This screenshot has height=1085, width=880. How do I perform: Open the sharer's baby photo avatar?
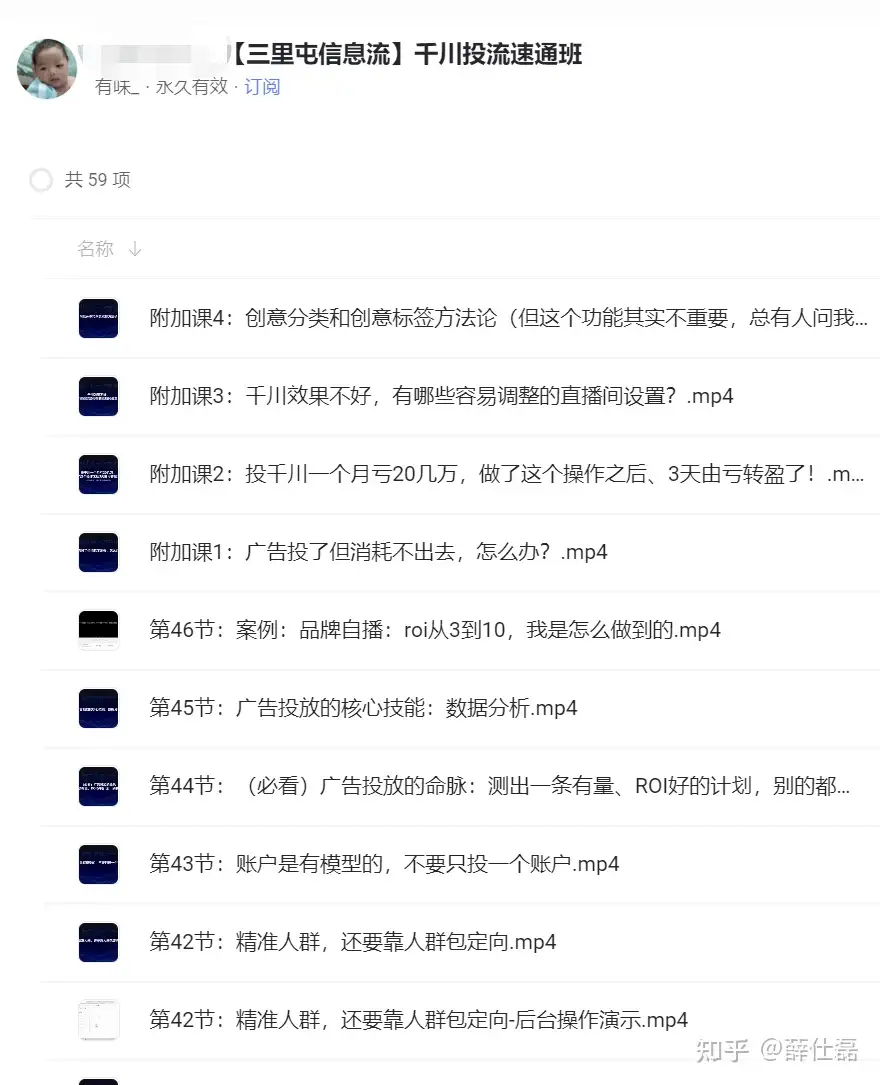(47, 69)
